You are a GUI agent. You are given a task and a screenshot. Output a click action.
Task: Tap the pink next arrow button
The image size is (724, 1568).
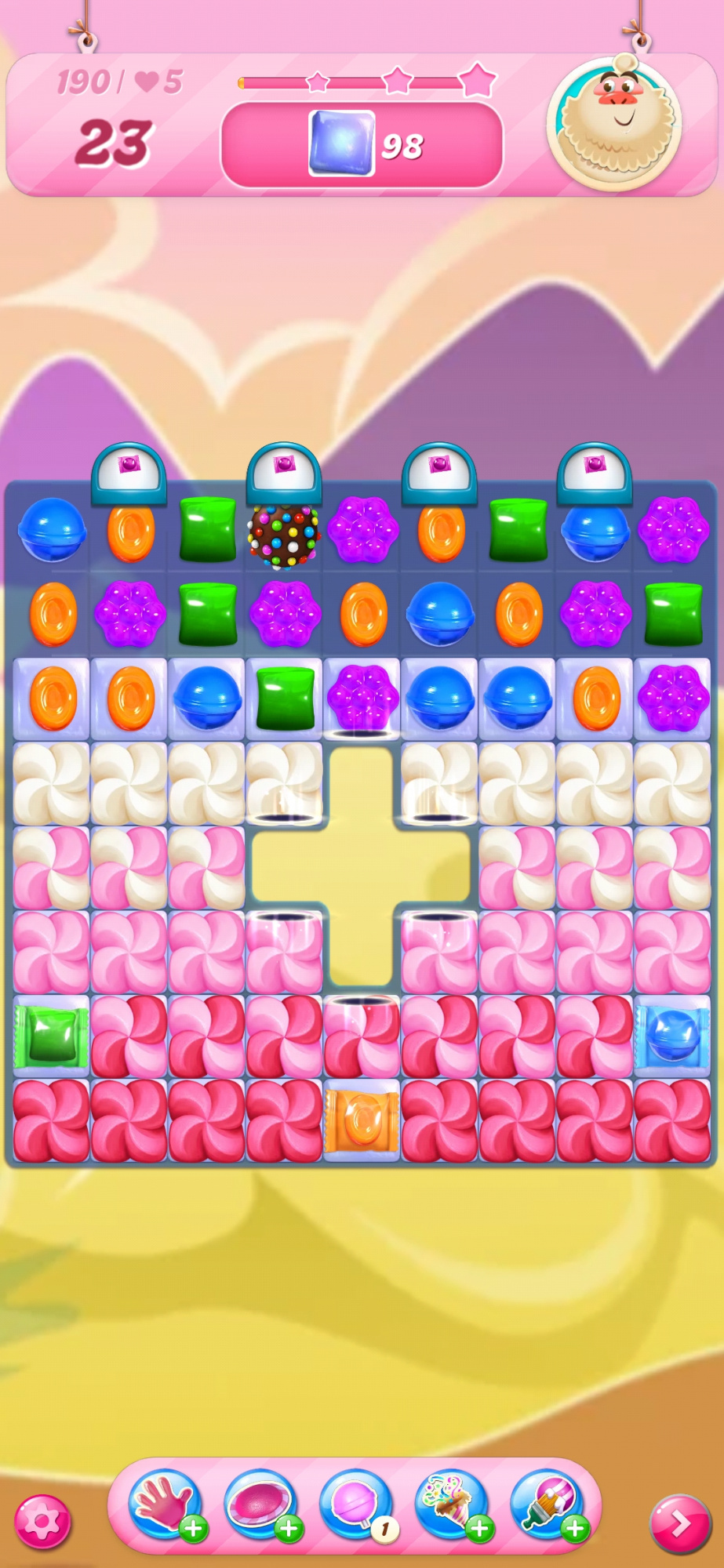pyautogui.click(x=680, y=1524)
